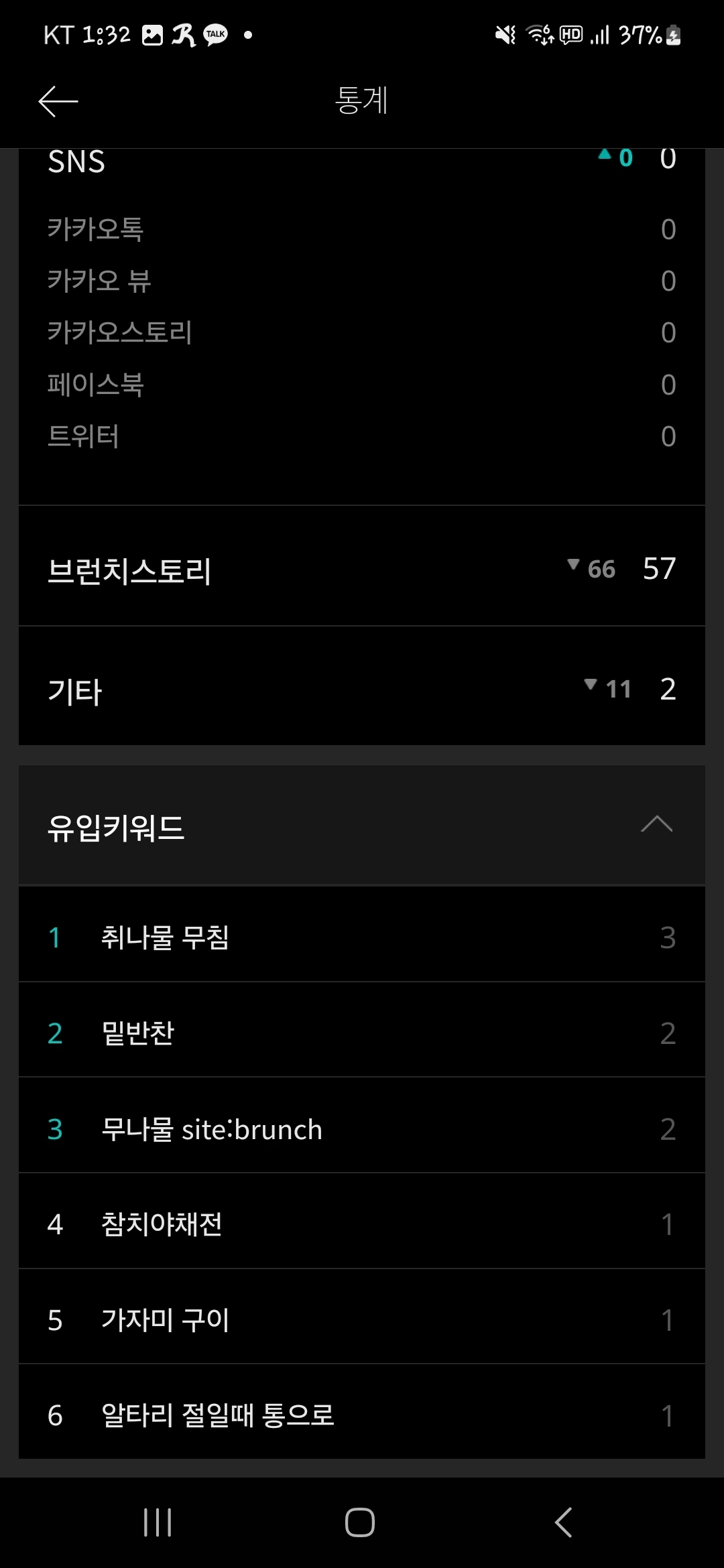The height and width of the screenshot is (1568, 724).
Task: Open keyword 무나물 site:brunch
Action: [x=362, y=1126]
